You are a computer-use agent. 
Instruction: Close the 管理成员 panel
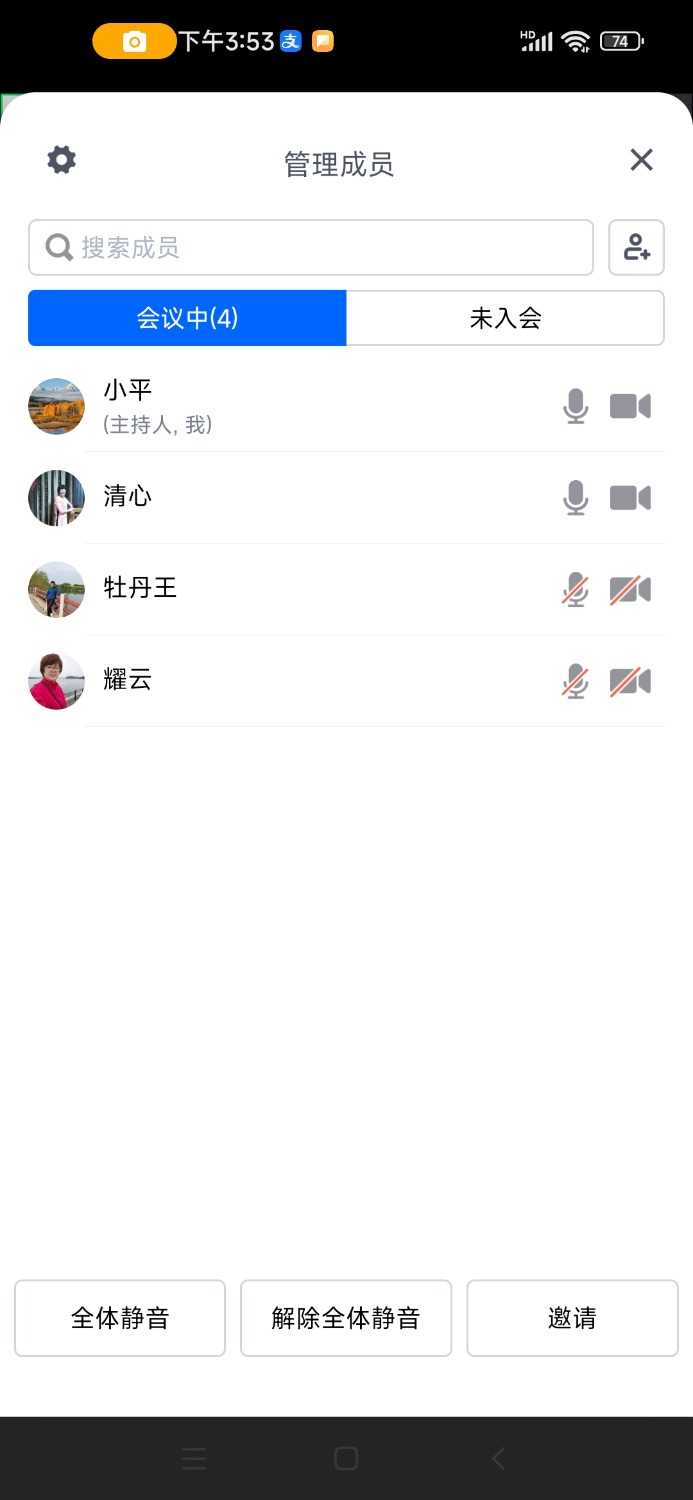click(641, 160)
